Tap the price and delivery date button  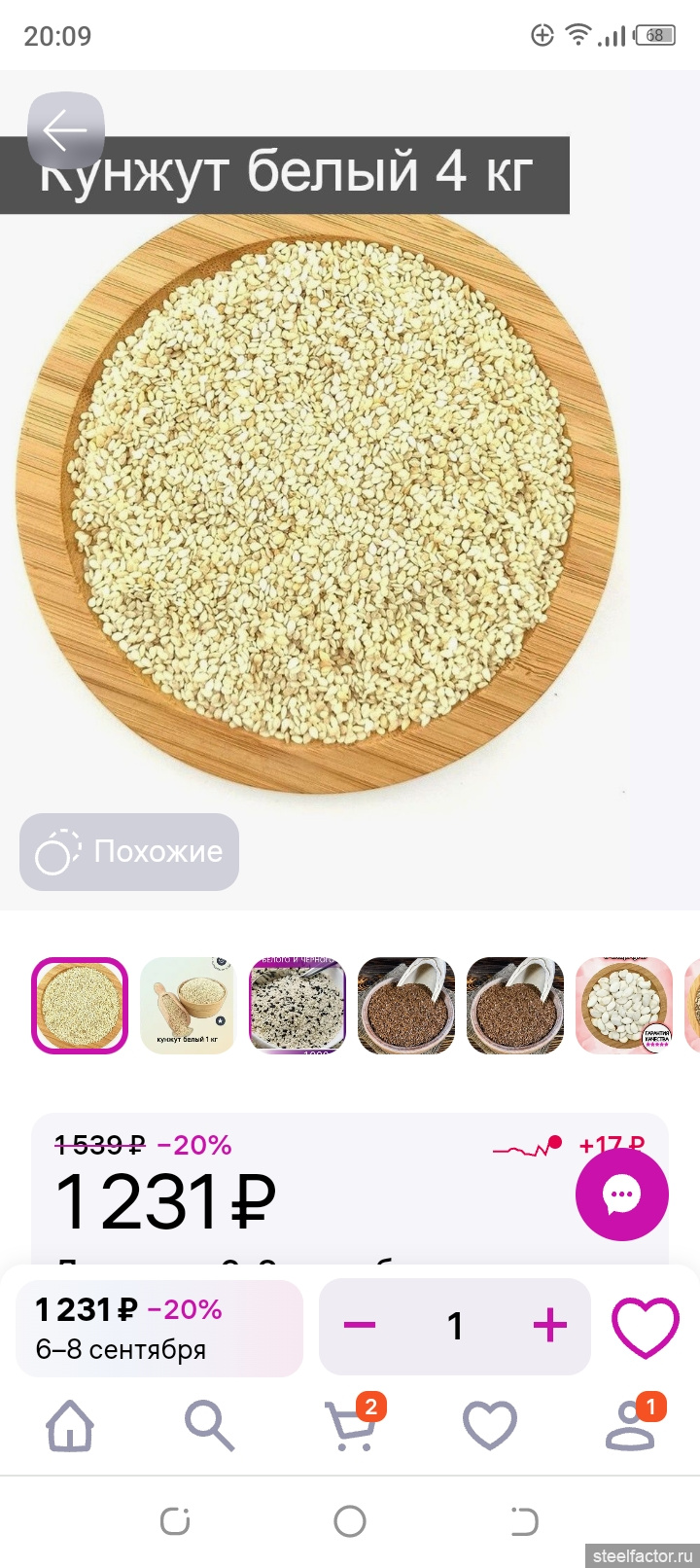[x=159, y=1328]
